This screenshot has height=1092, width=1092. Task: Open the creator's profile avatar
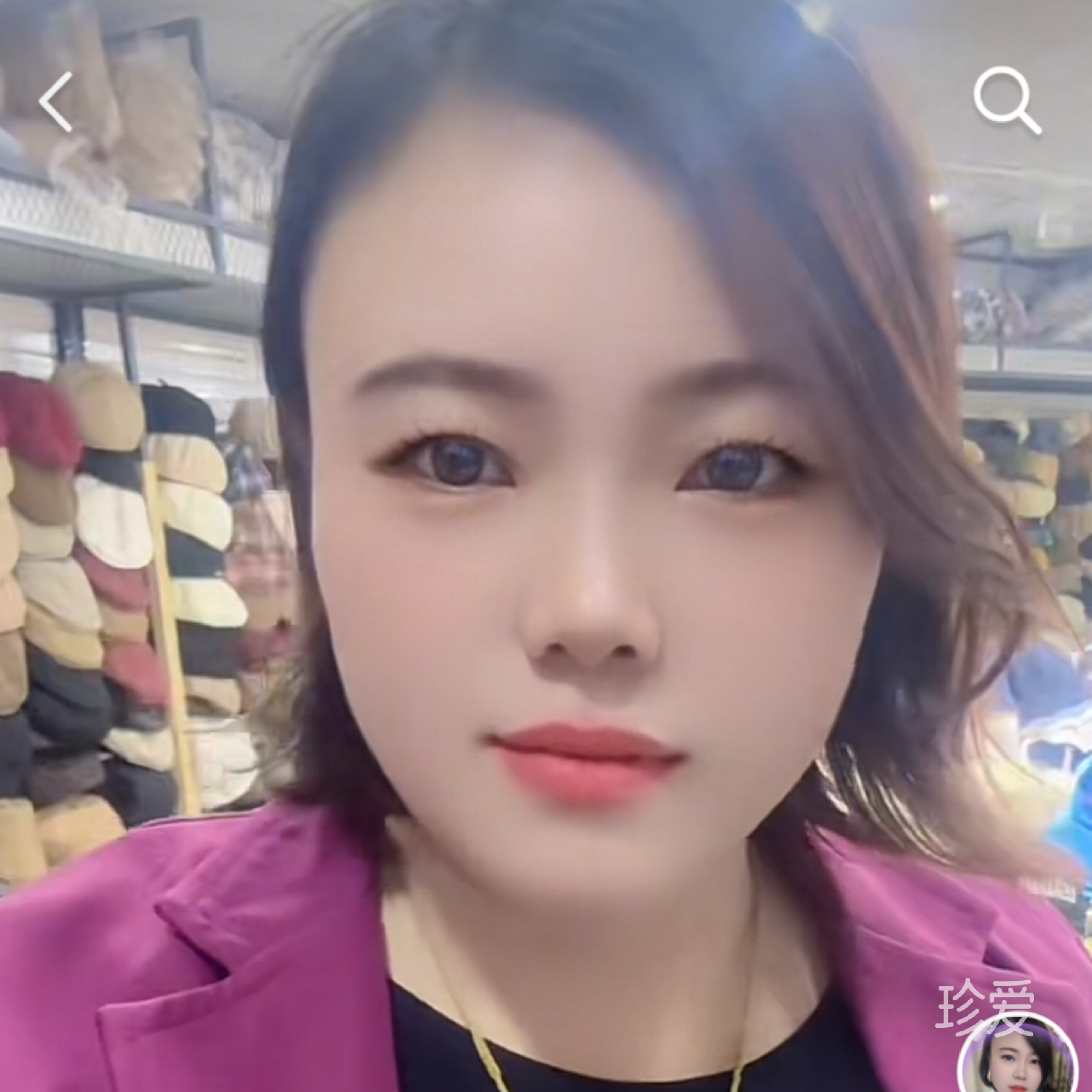[1016, 1056]
